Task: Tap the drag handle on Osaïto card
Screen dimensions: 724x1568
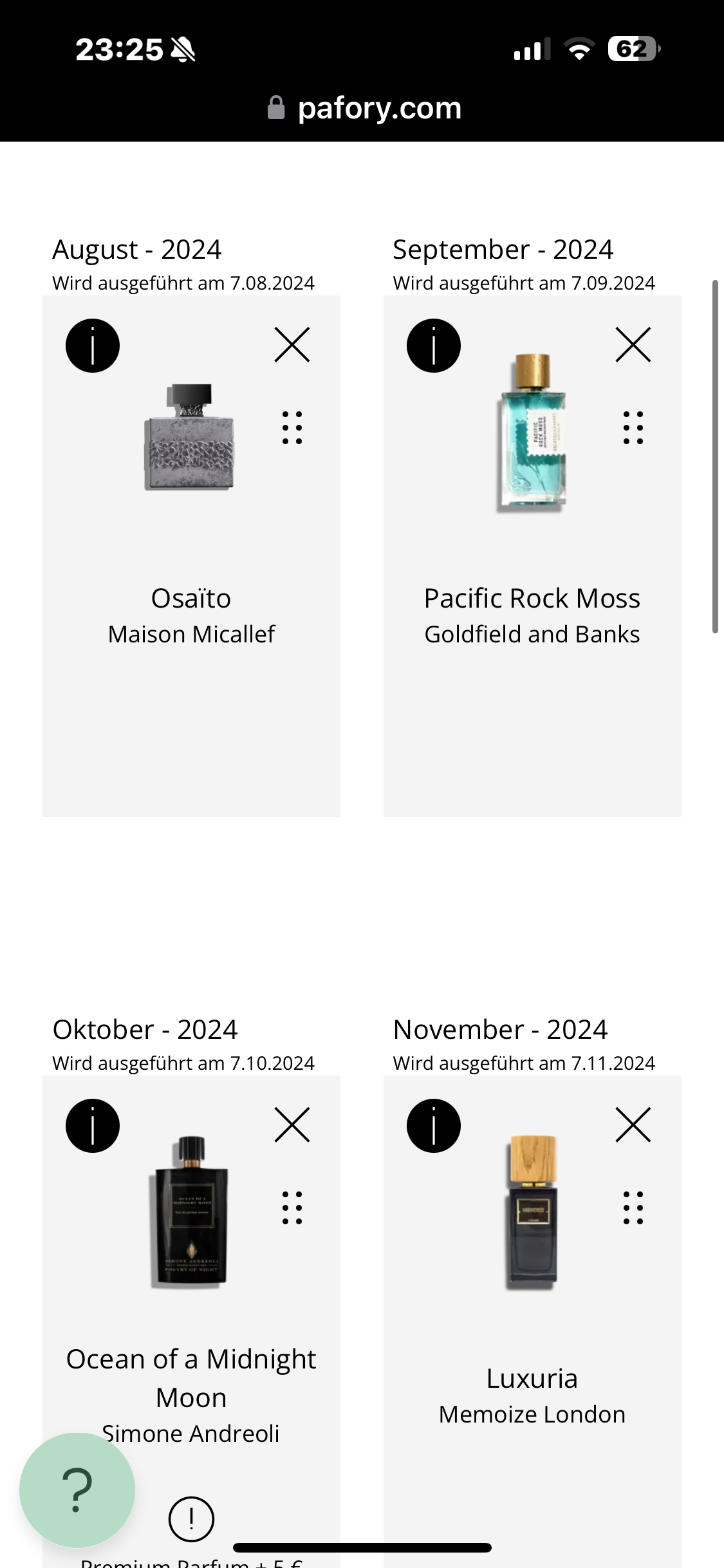Action: click(x=292, y=428)
